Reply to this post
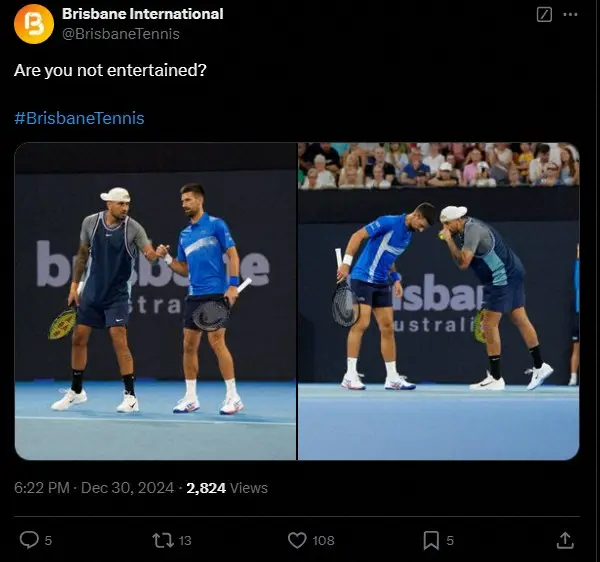 pos(29,540)
